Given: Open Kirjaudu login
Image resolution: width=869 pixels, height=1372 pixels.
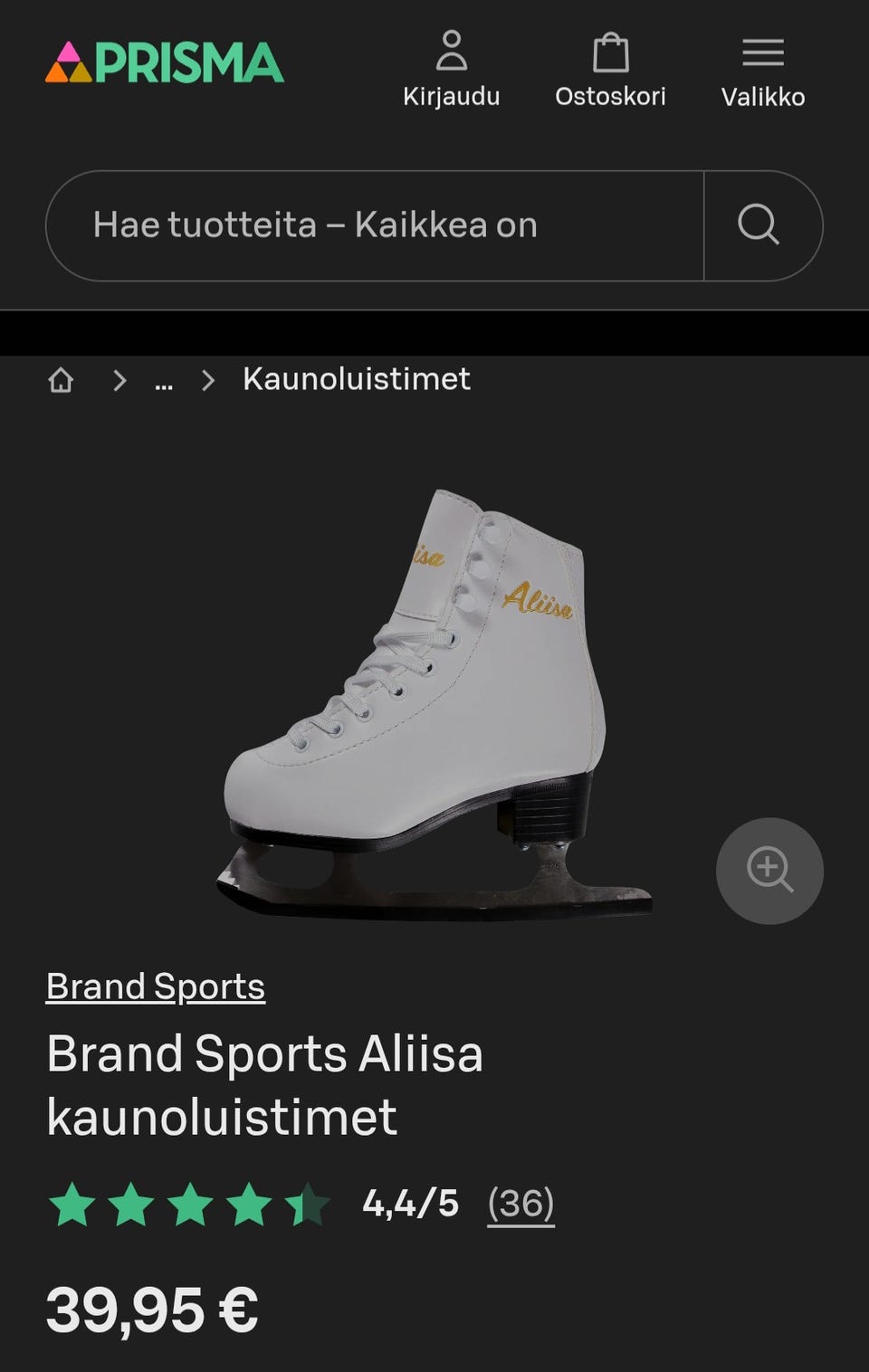Looking at the screenshot, I should point(451,70).
